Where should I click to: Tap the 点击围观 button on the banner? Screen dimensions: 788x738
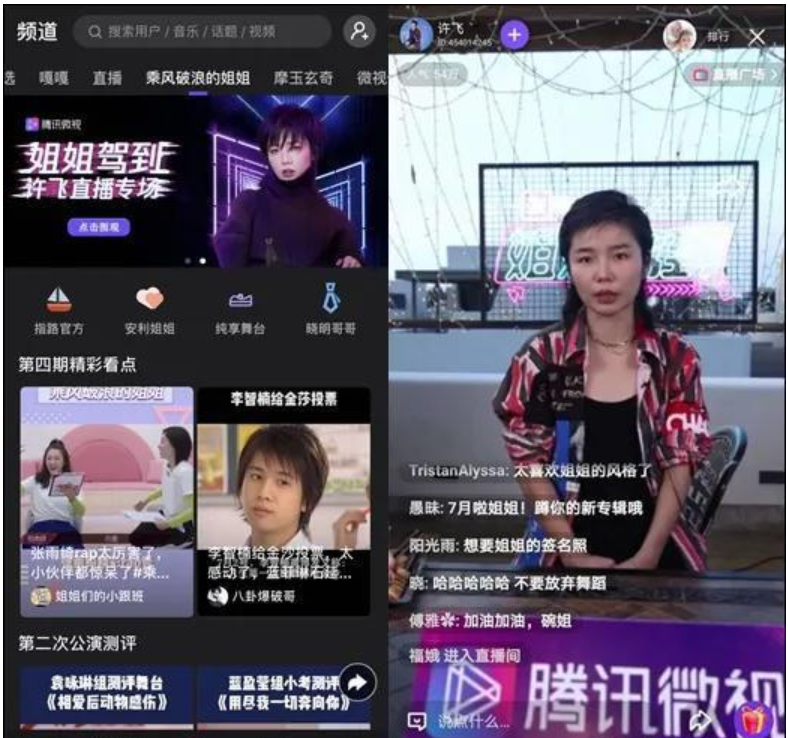(98, 227)
